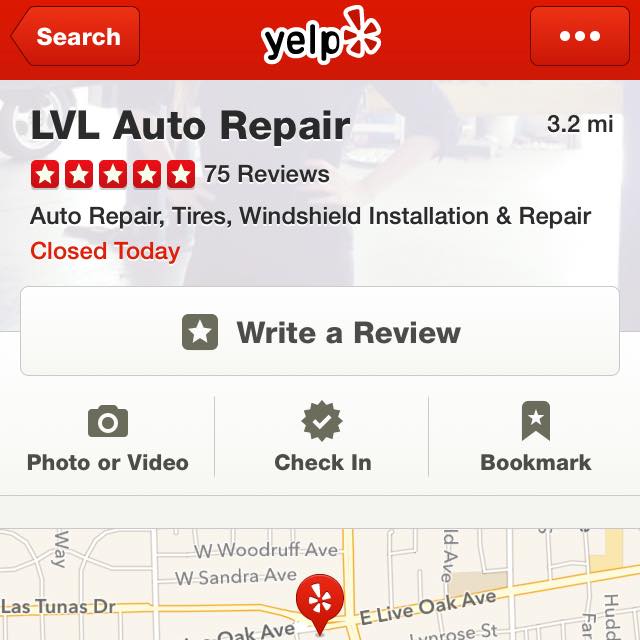Go back to Search results
The image size is (640, 640).
pyautogui.click(x=76, y=37)
